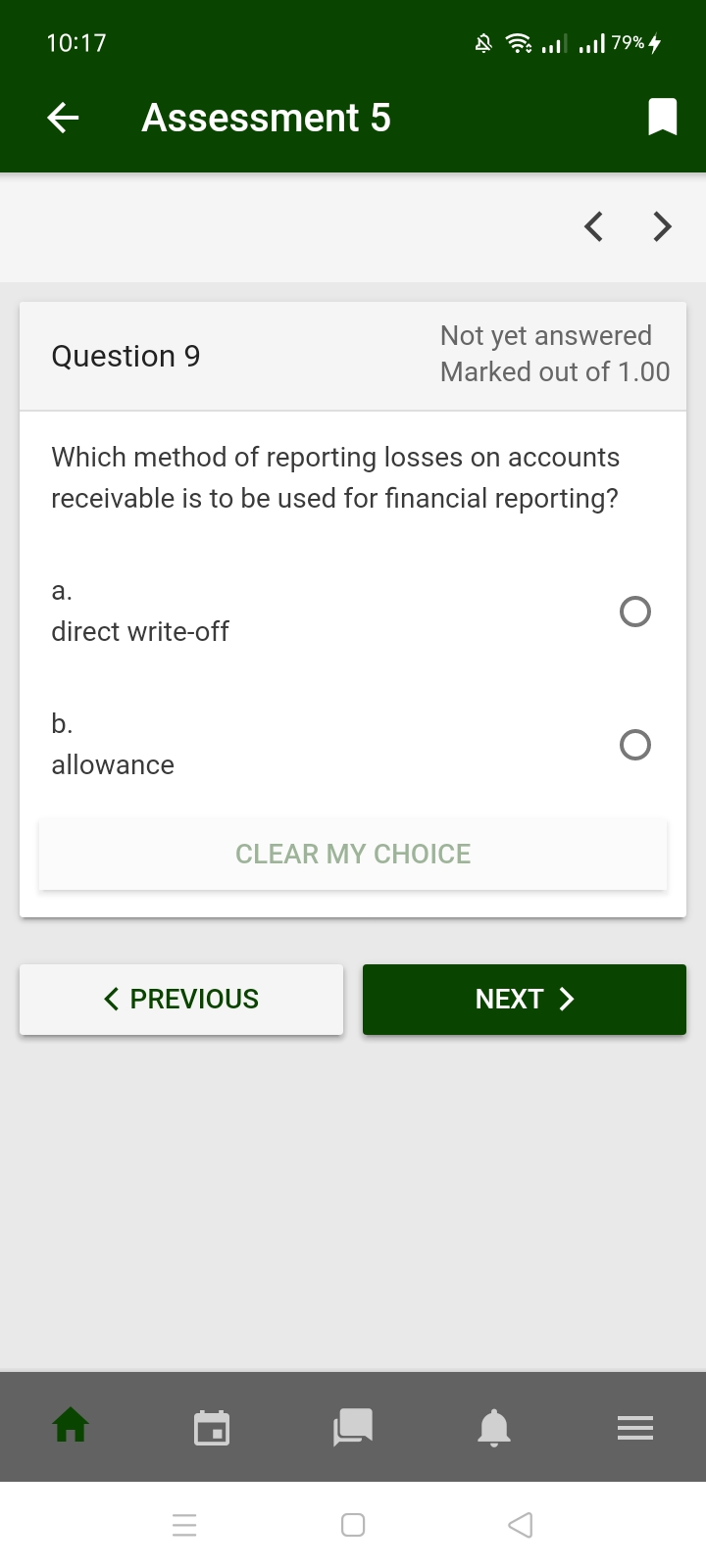Go to the previous question with left chevron
Viewport: 706px width, 1568px height.
tap(592, 226)
